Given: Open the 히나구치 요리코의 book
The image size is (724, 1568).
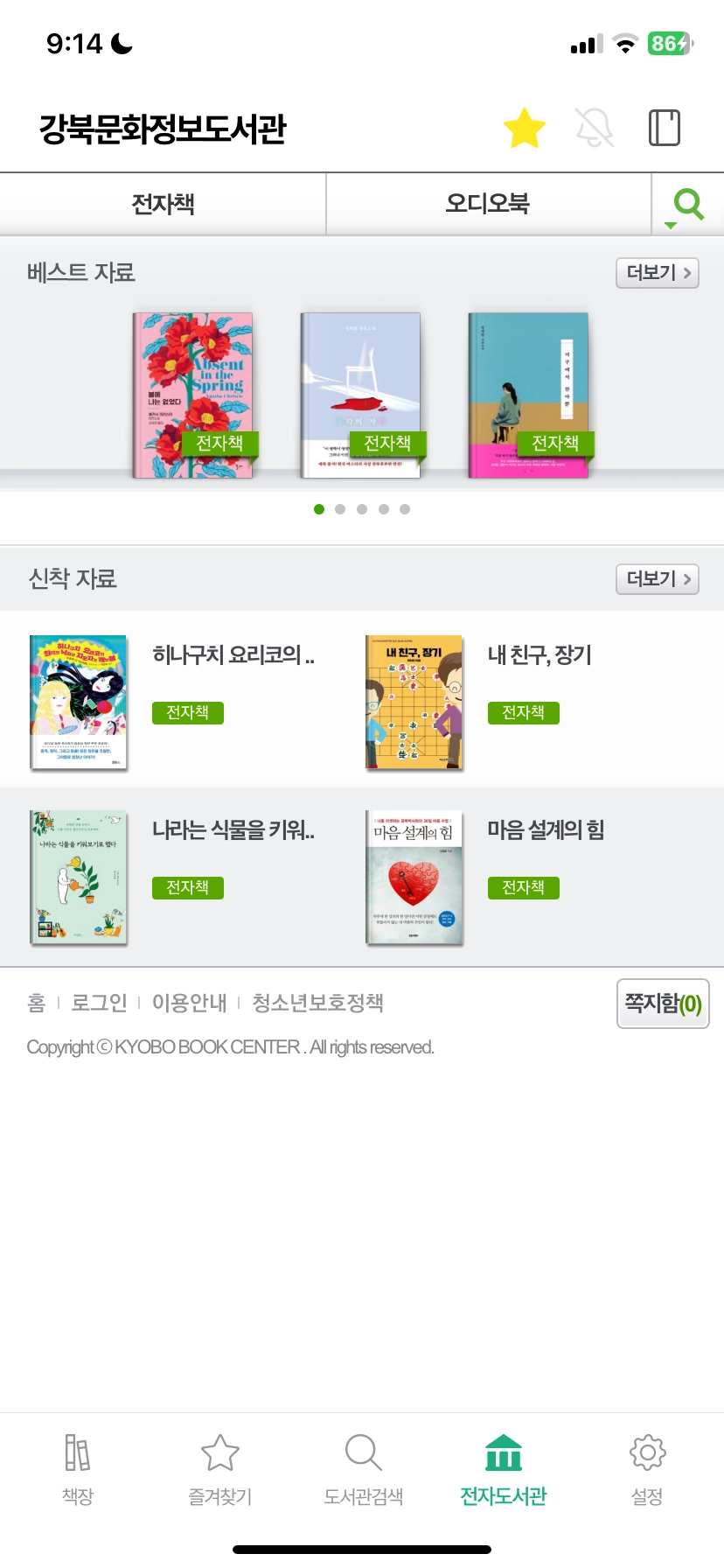Looking at the screenshot, I should (233, 655).
